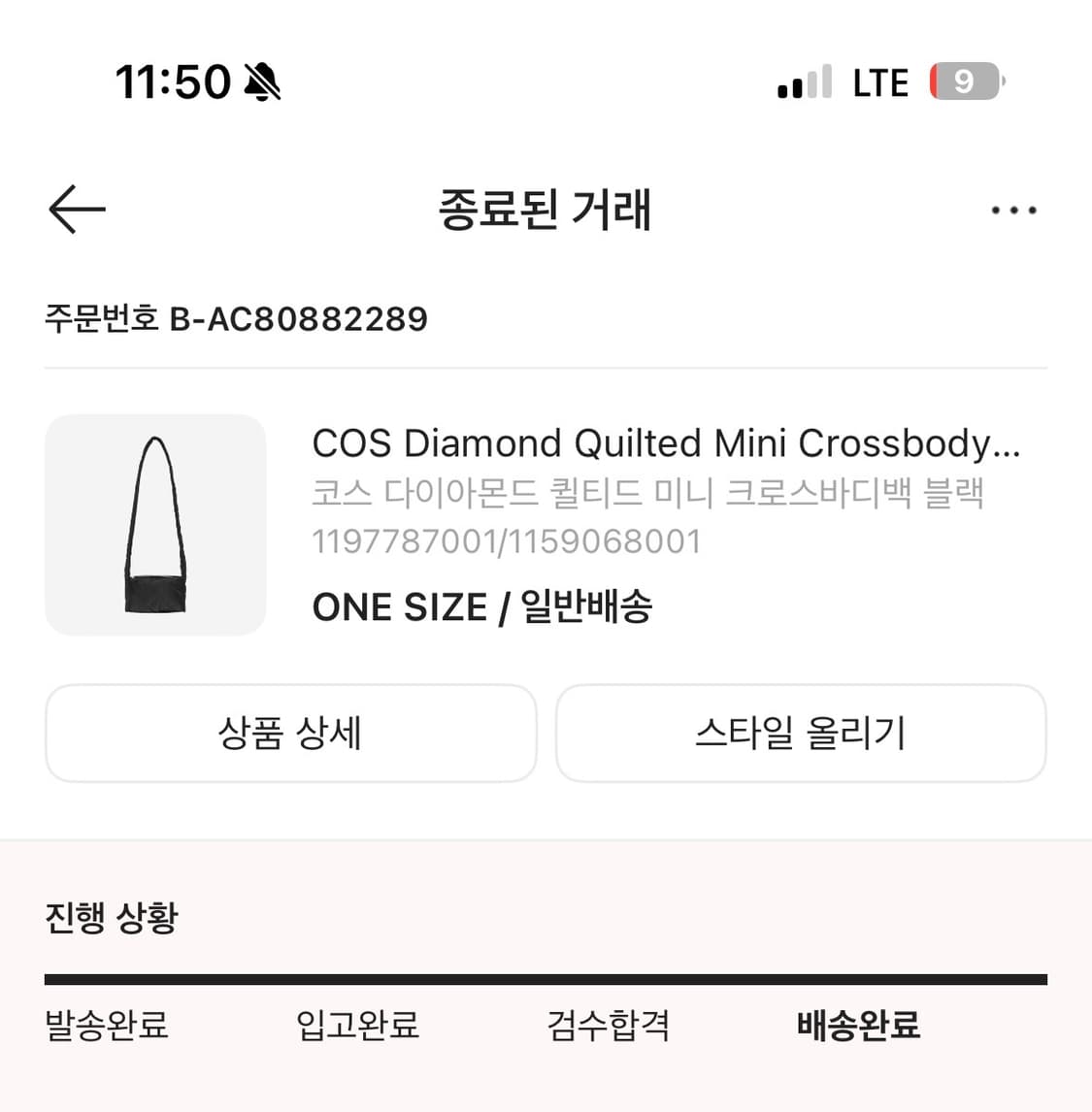This screenshot has width=1092, height=1112.
Task: Open the three-dot overflow menu
Action: pyautogui.click(x=1013, y=210)
